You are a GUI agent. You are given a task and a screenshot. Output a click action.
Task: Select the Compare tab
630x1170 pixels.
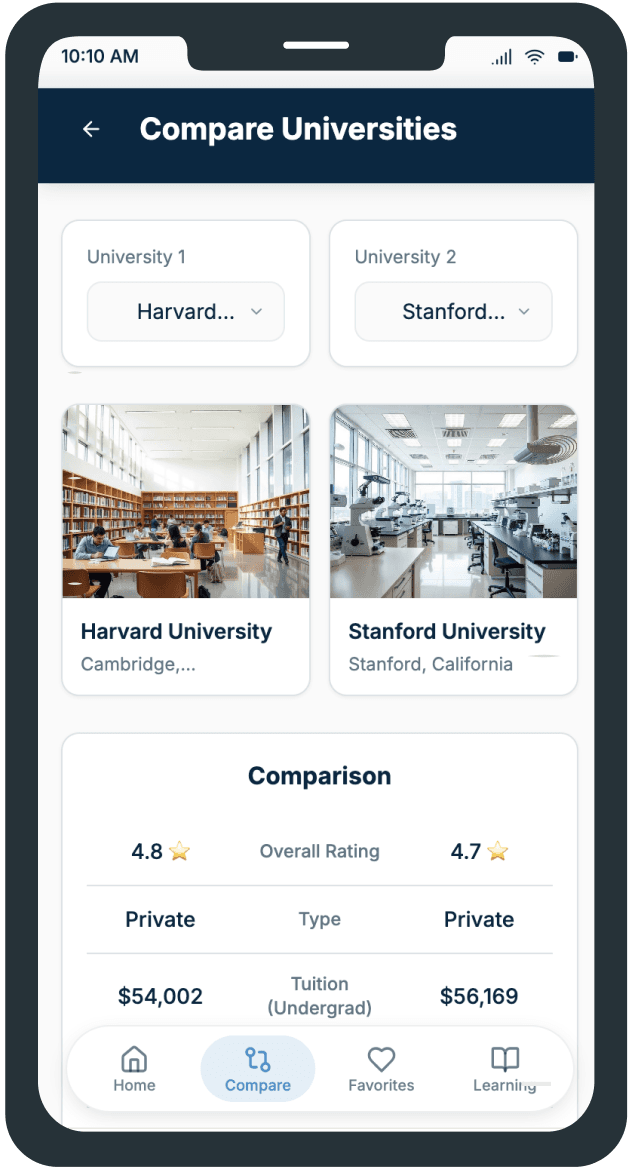coord(258,1069)
